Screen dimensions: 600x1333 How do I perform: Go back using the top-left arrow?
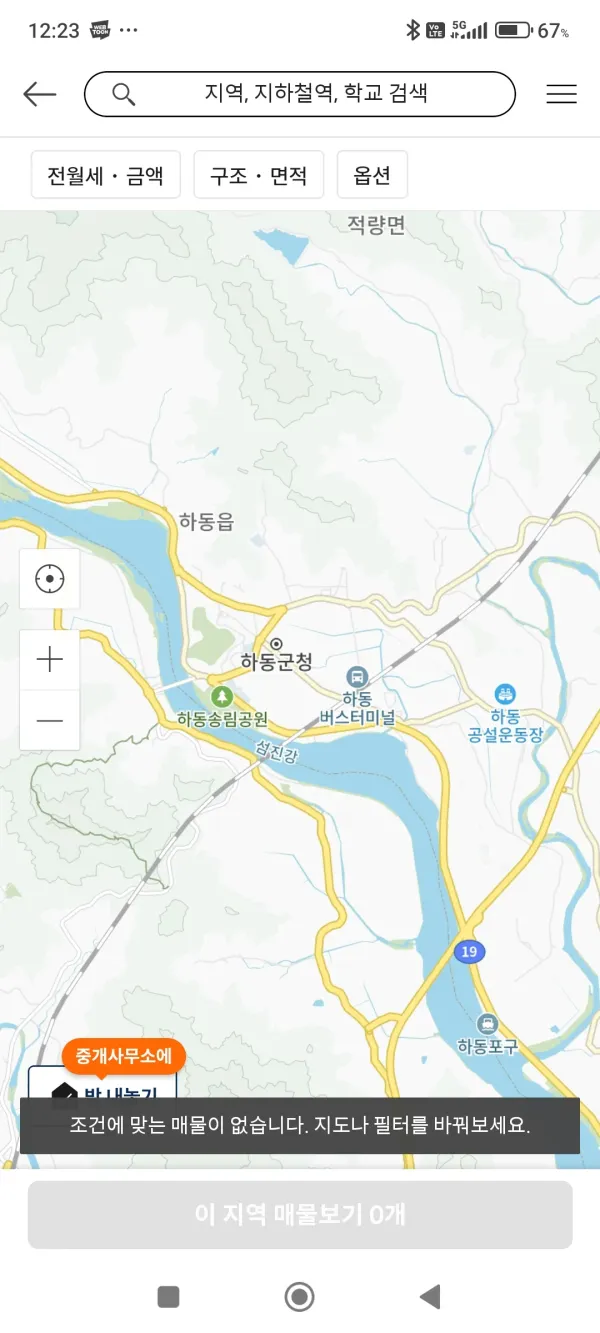[40, 94]
